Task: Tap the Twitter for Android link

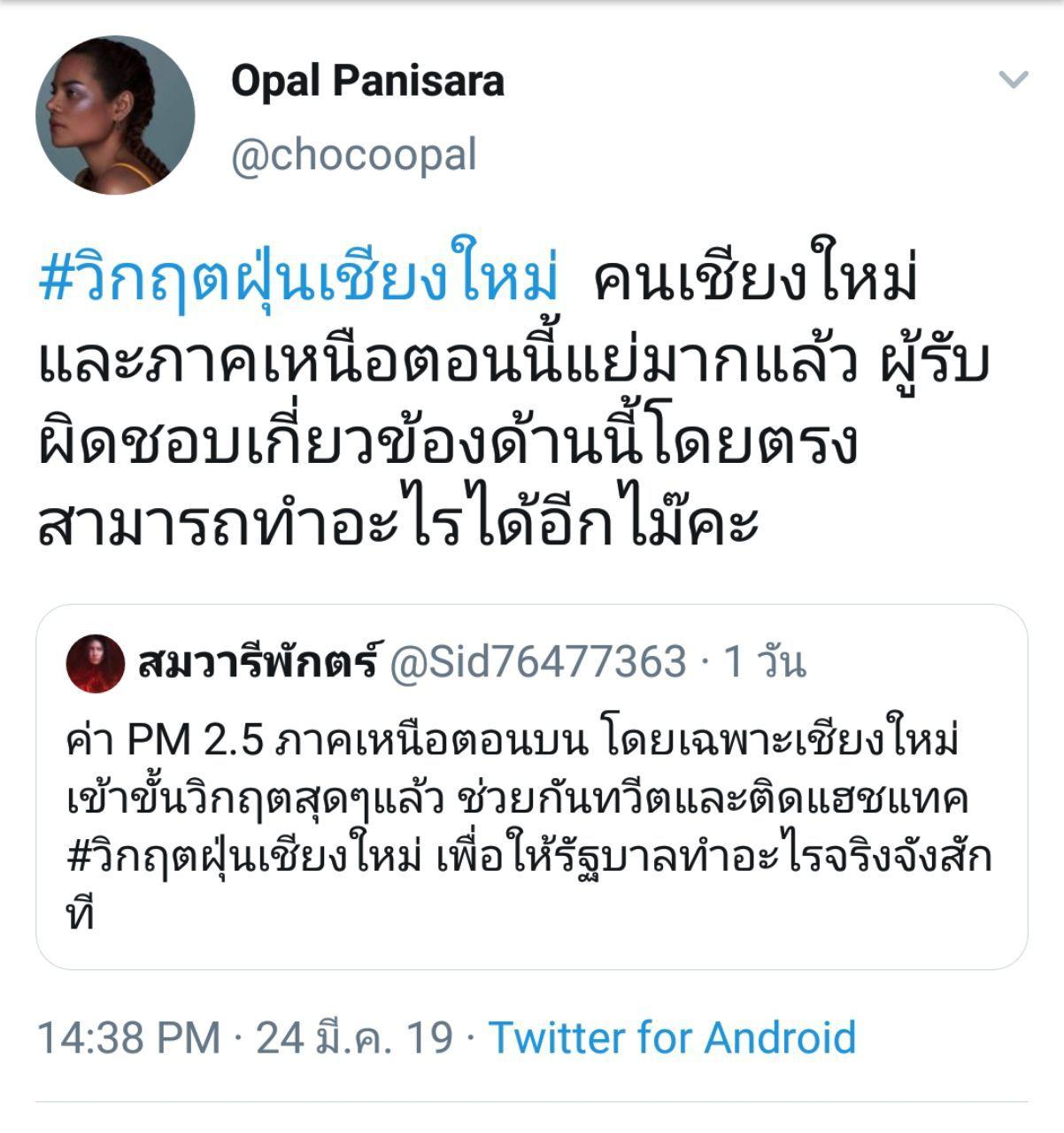Action: (672, 1037)
